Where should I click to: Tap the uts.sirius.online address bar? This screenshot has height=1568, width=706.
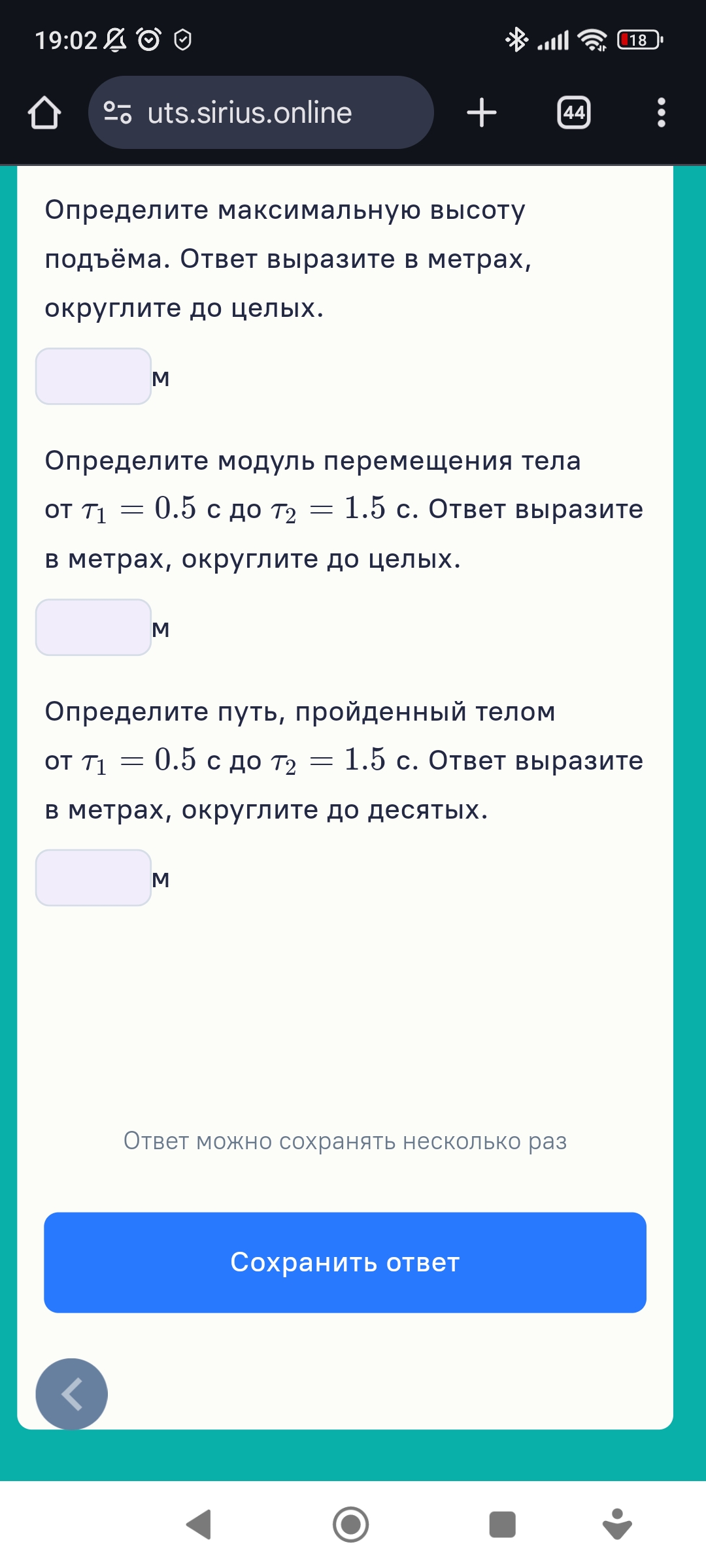pyautogui.click(x=261, y=112)
